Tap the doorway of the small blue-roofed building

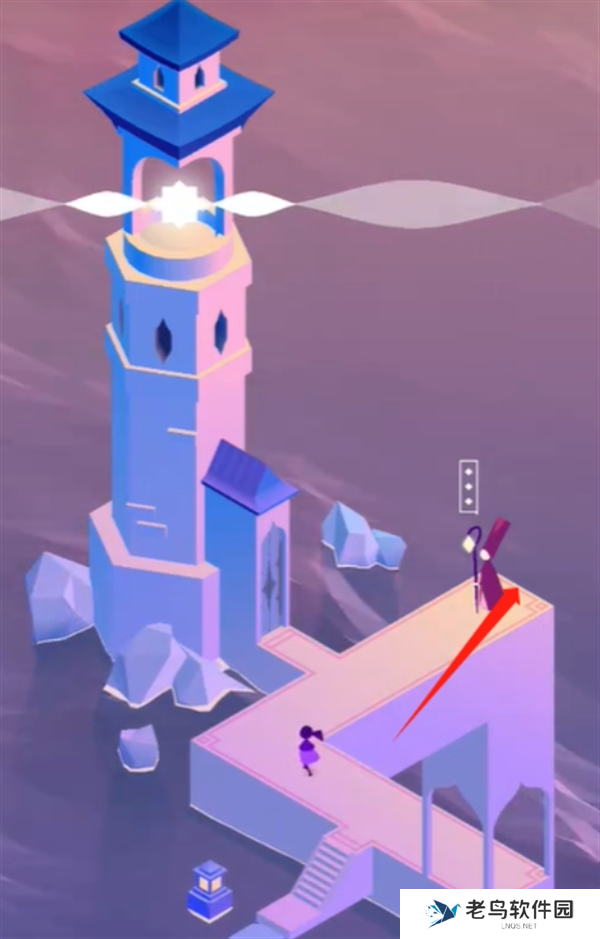[273, 578]
